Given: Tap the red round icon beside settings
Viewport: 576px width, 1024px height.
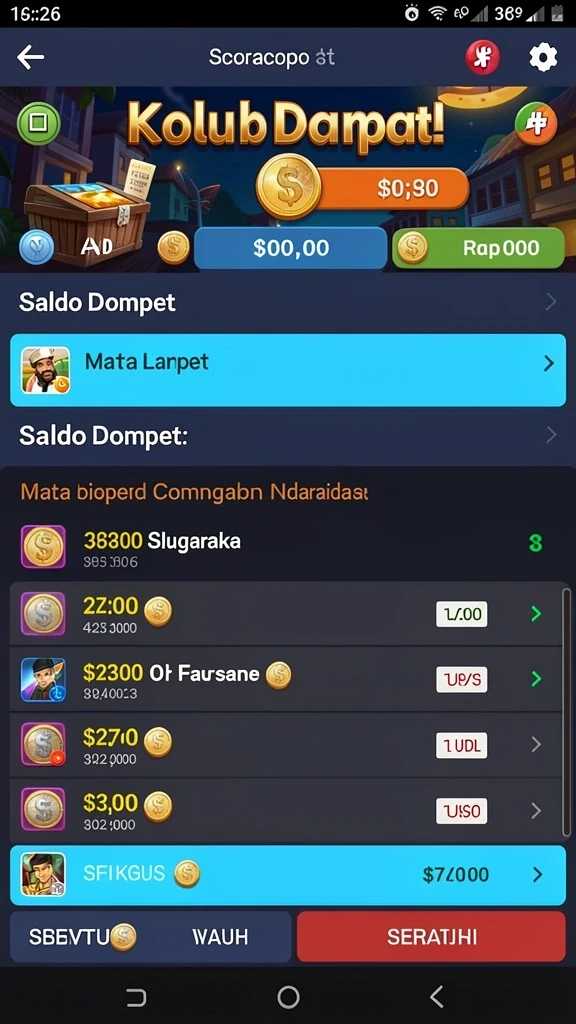Looking at the screenshot, I should pos(482,57).
